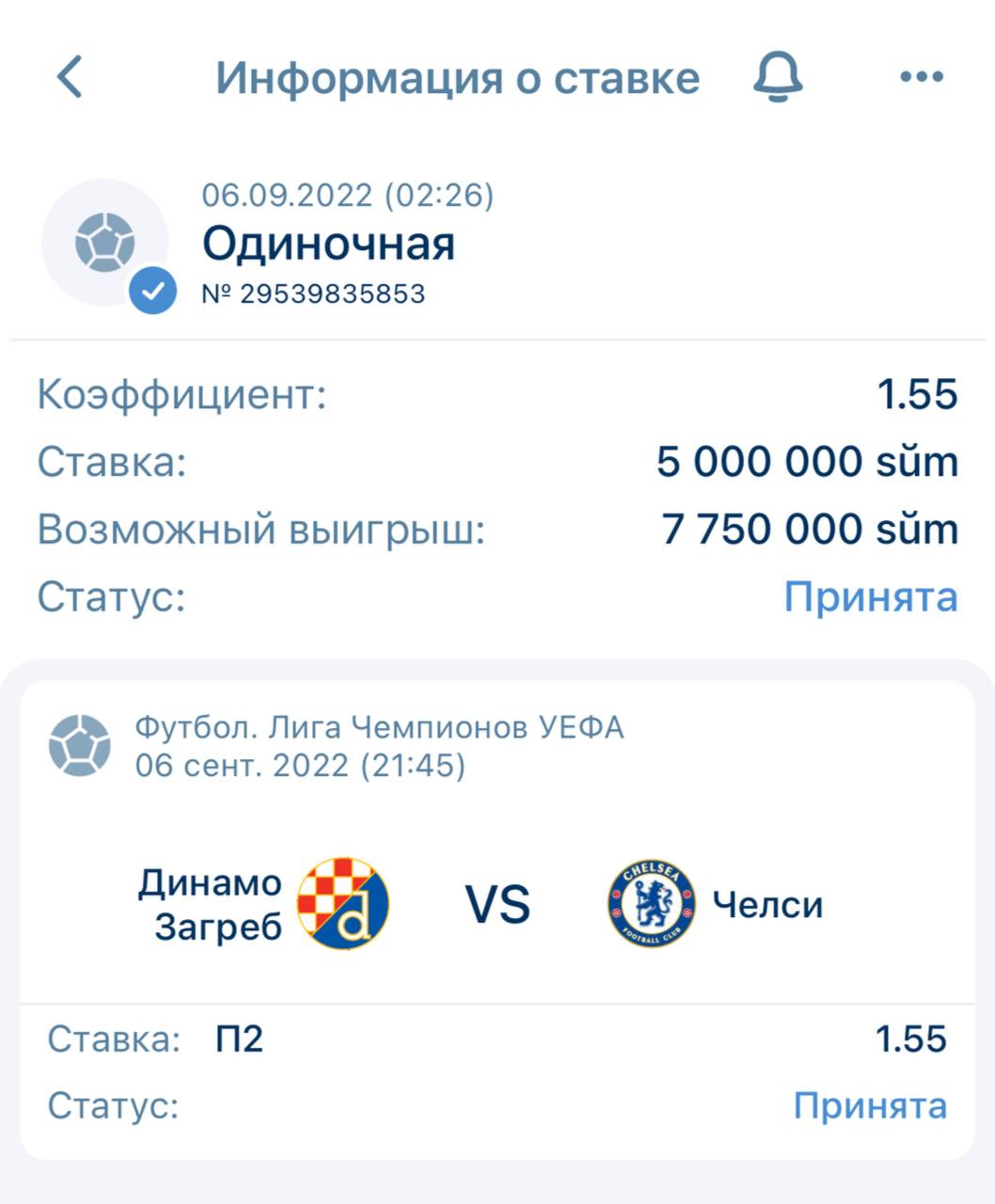Open the notifications bell
Viewport: 995px width, 1204px height.
point(778,76)
